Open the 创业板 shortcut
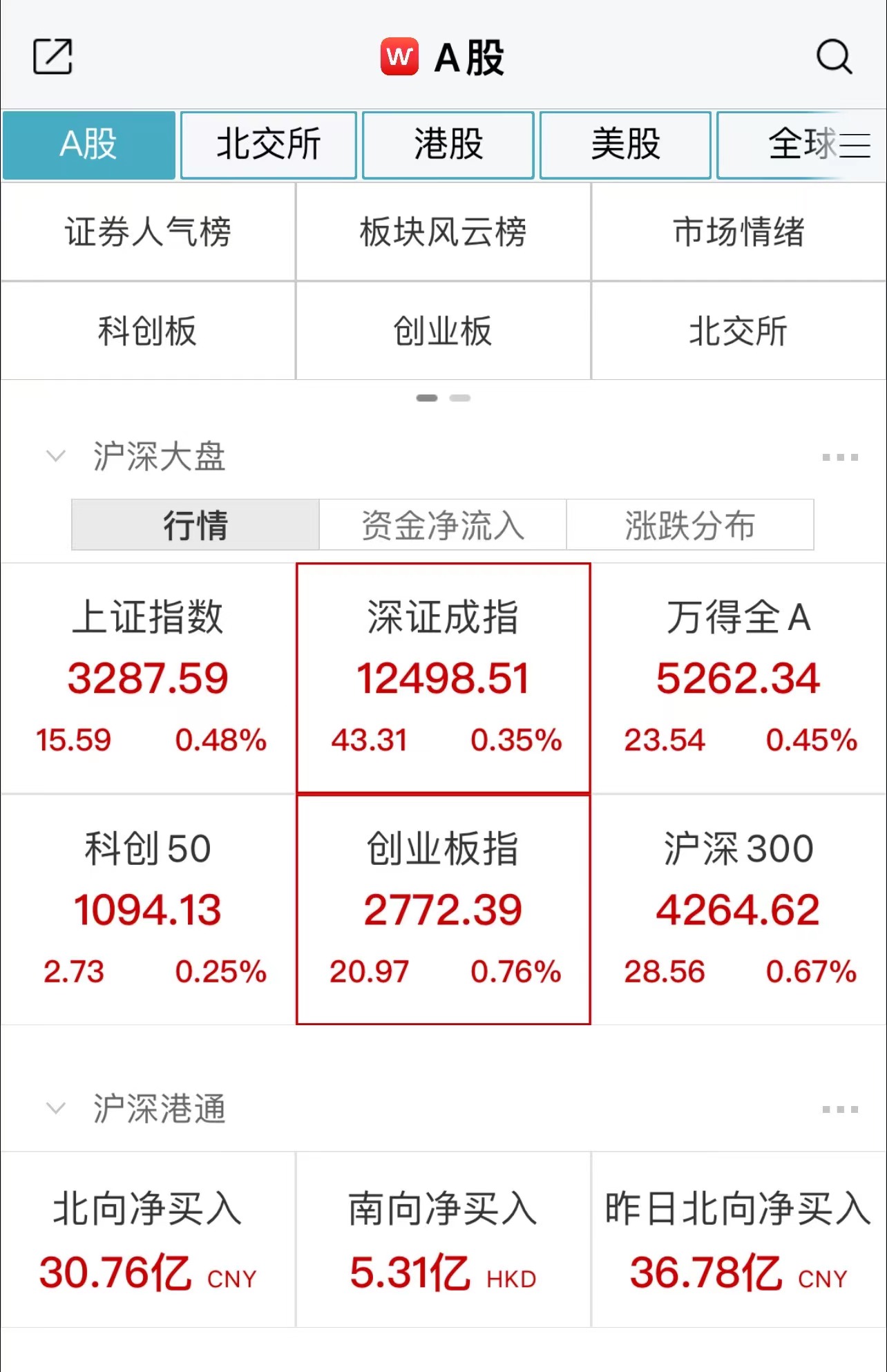This screenshot has height=1372, width=887. coord(443,331)
